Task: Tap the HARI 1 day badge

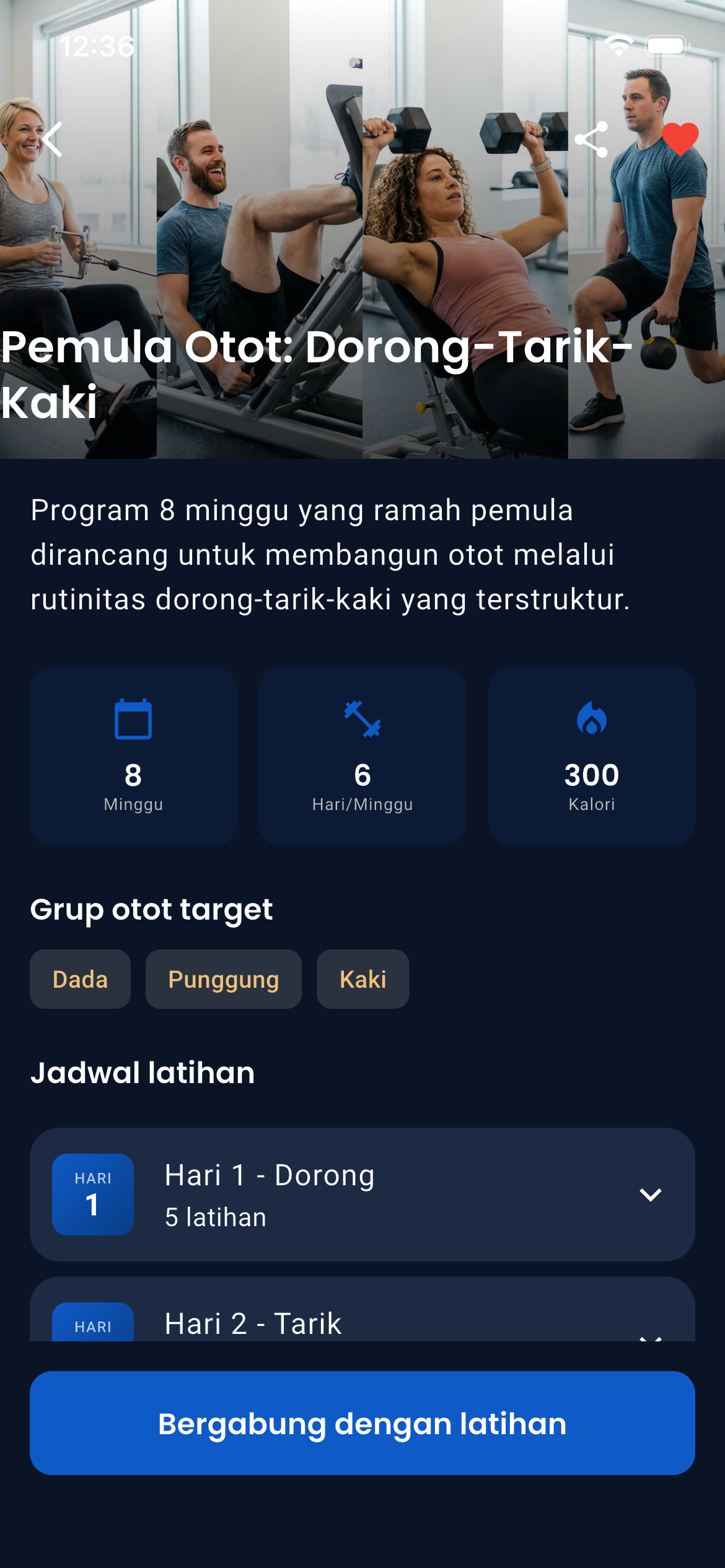Action: (93, 1195)
